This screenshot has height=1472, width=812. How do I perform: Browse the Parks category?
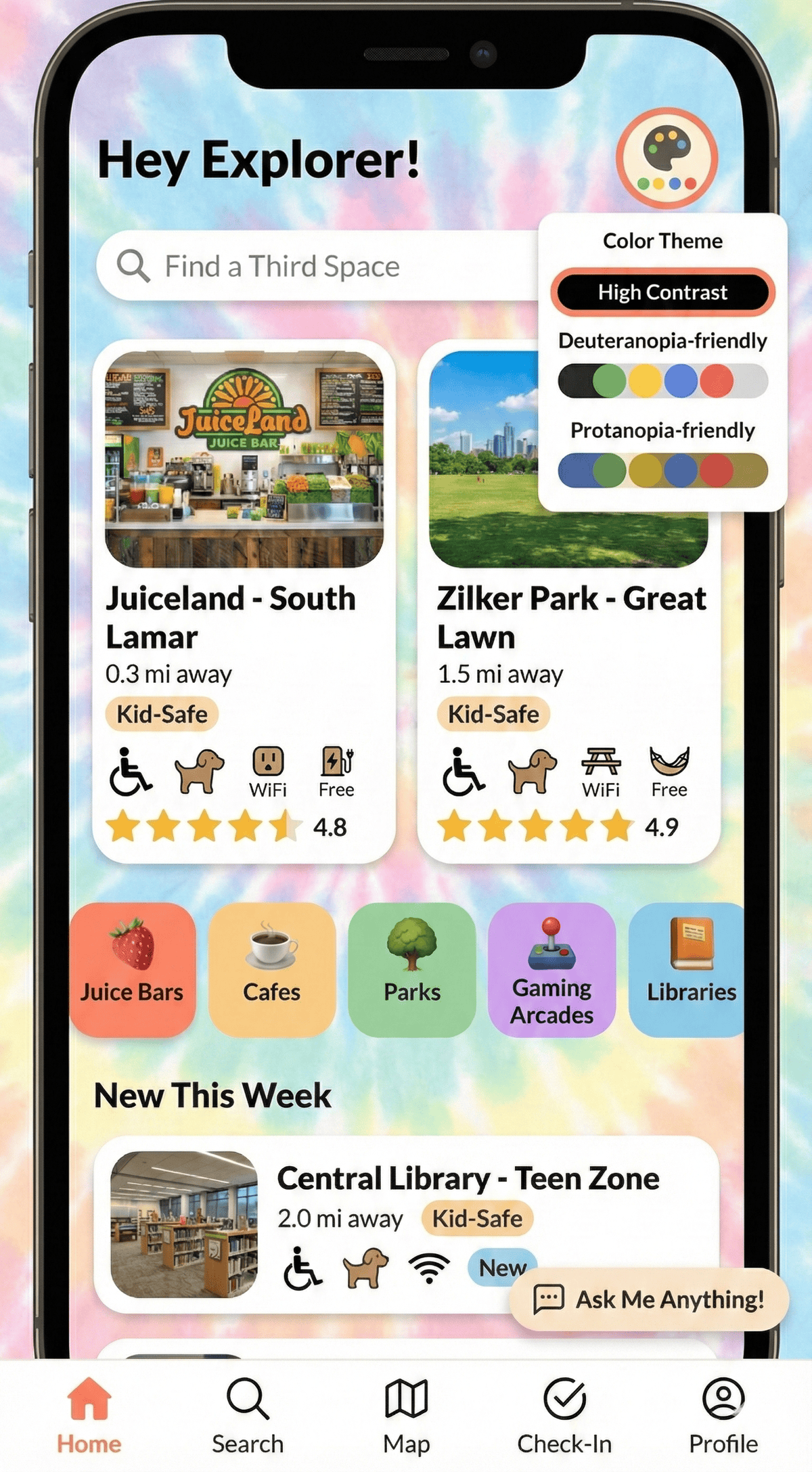tap(411, 969)
